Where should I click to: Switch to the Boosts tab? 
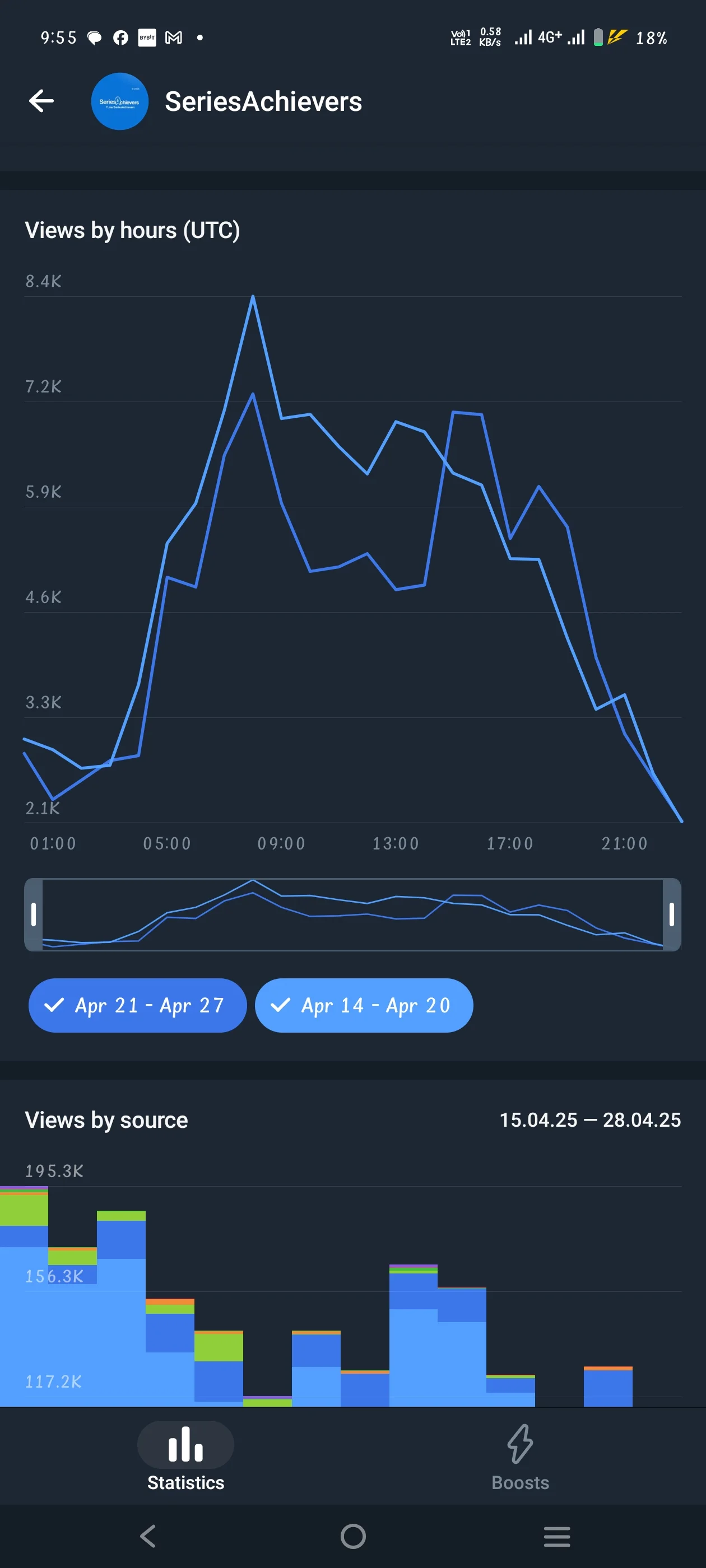click(x=520, y=1457)
